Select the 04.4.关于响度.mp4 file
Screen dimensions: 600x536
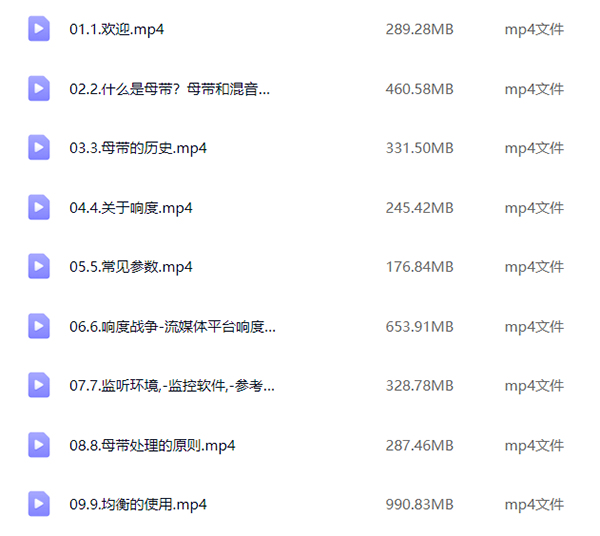pos(131,208)
